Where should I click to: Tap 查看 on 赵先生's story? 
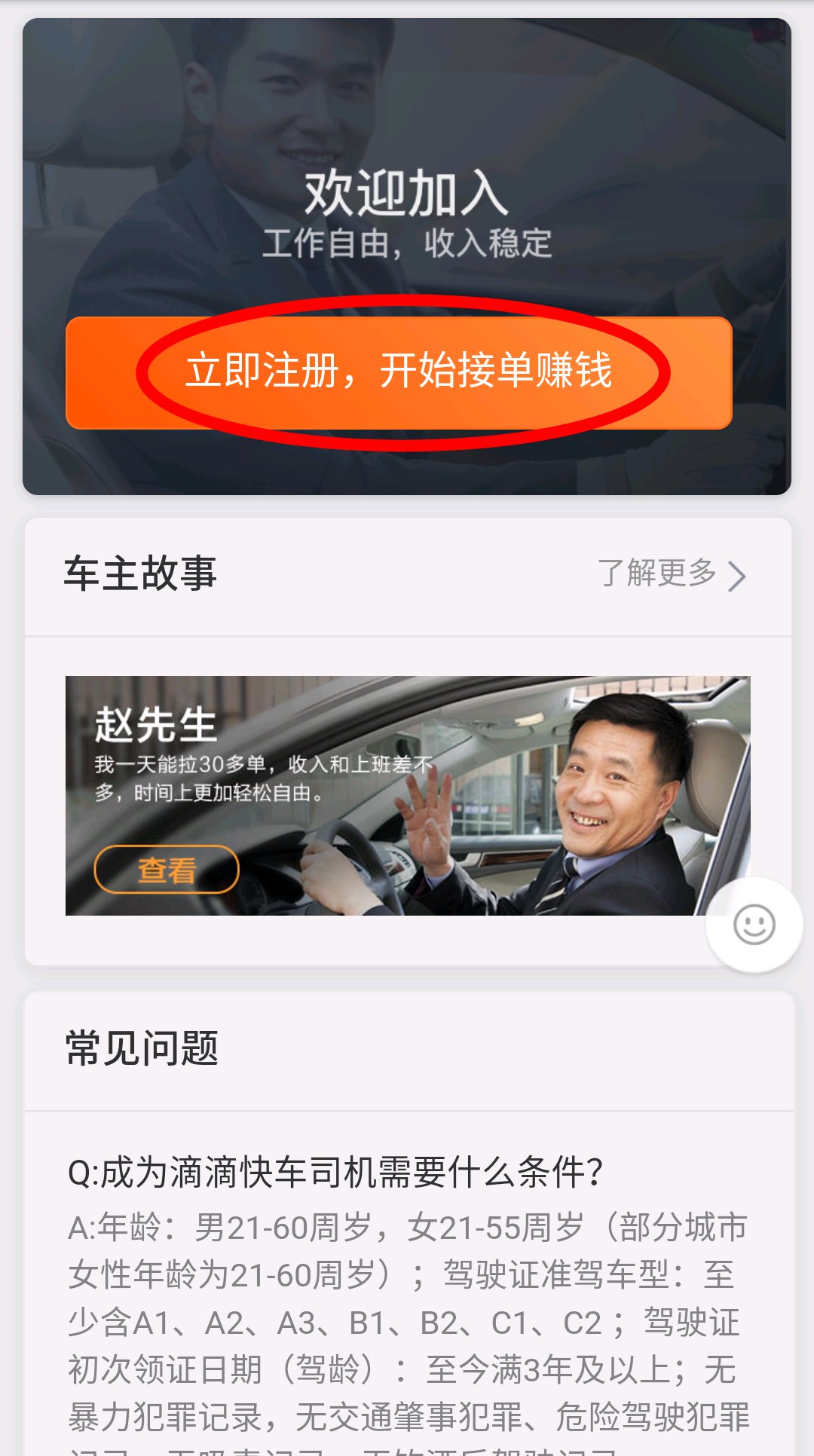pyautogui.click(x=167, y=870)
